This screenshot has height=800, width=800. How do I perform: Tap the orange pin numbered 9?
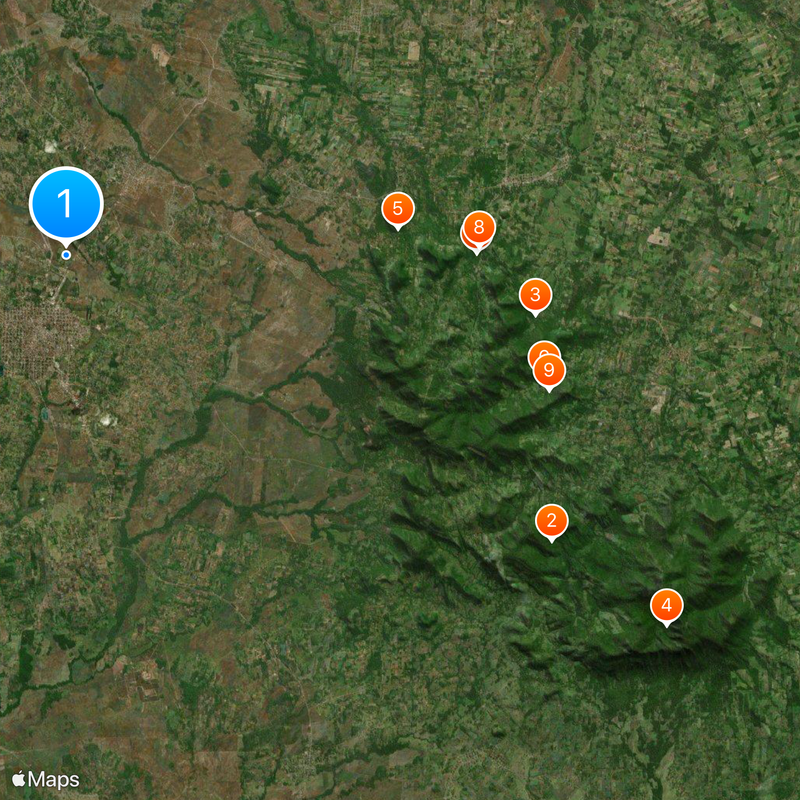(549, 371)
